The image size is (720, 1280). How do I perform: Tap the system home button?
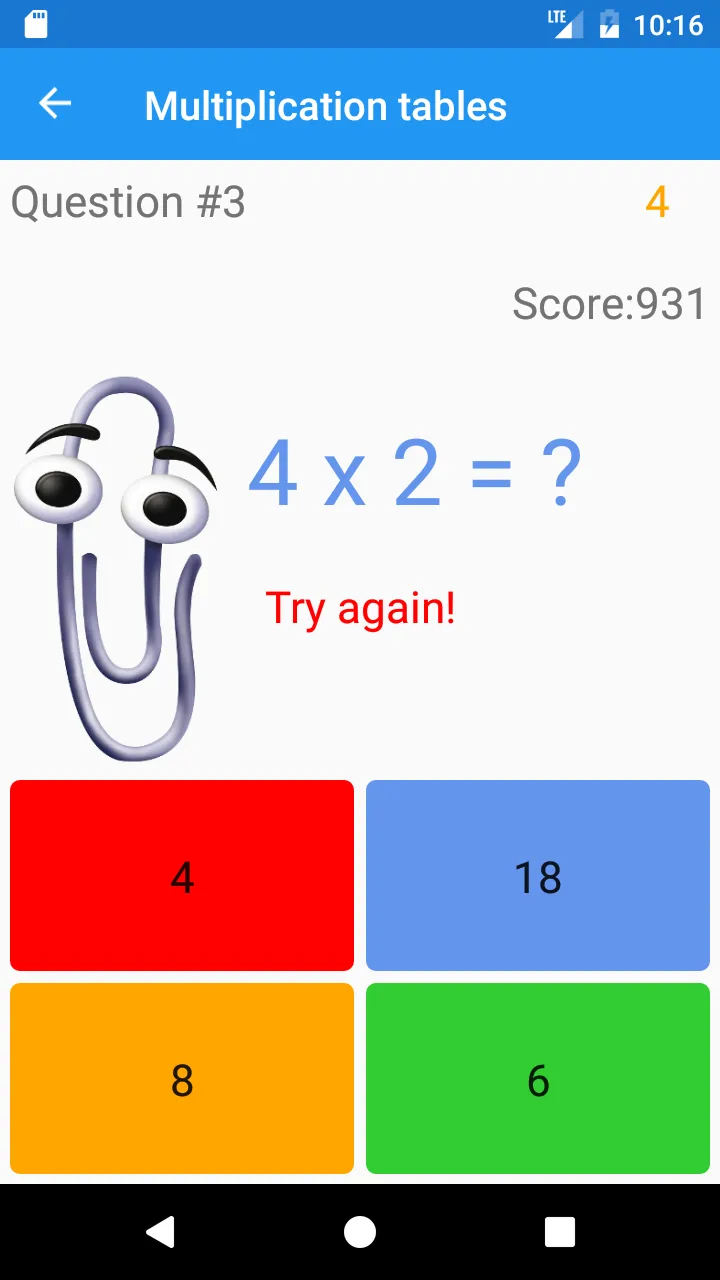coord(360,1232)
